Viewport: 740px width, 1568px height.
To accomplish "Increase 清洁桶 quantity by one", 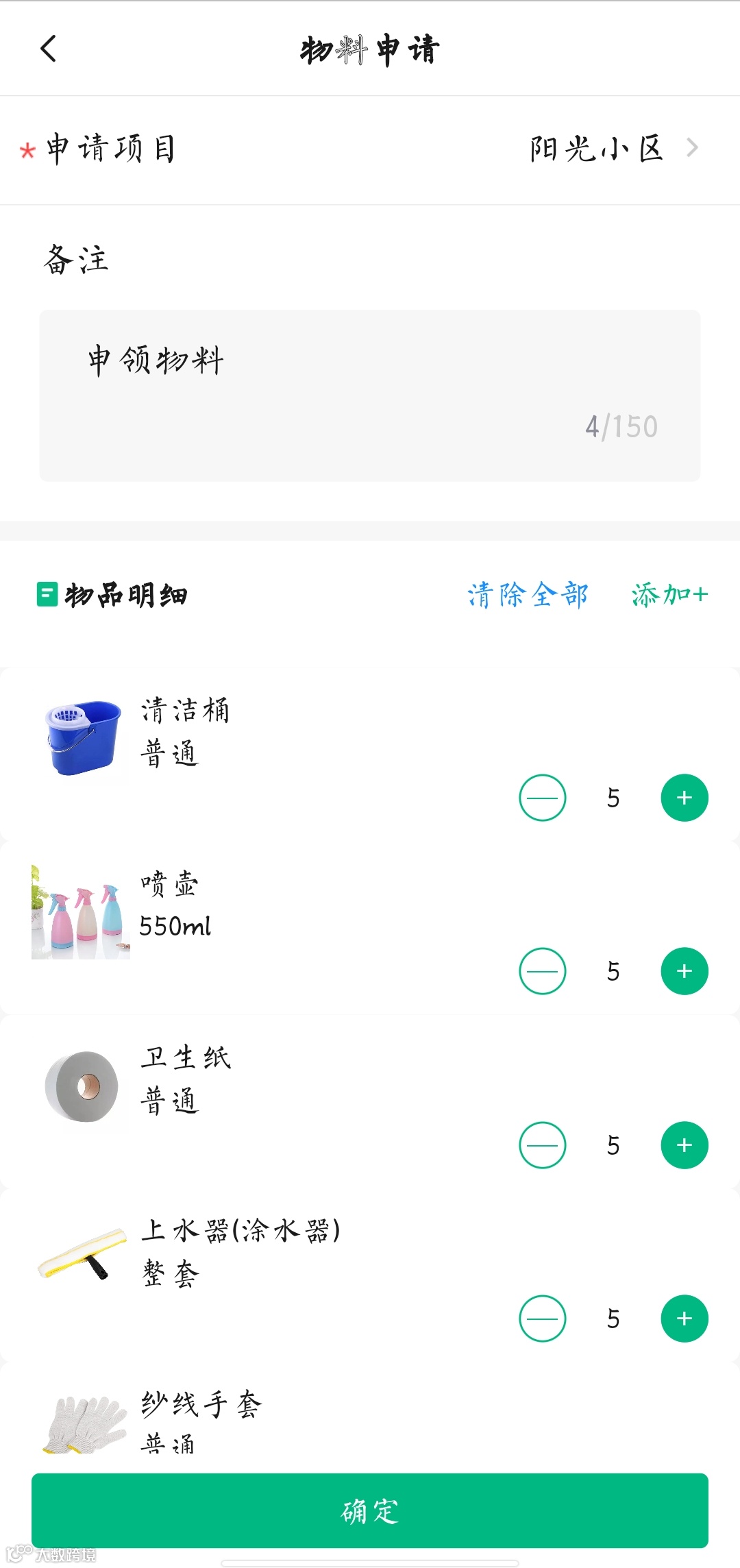I will [x=684, y=798].
